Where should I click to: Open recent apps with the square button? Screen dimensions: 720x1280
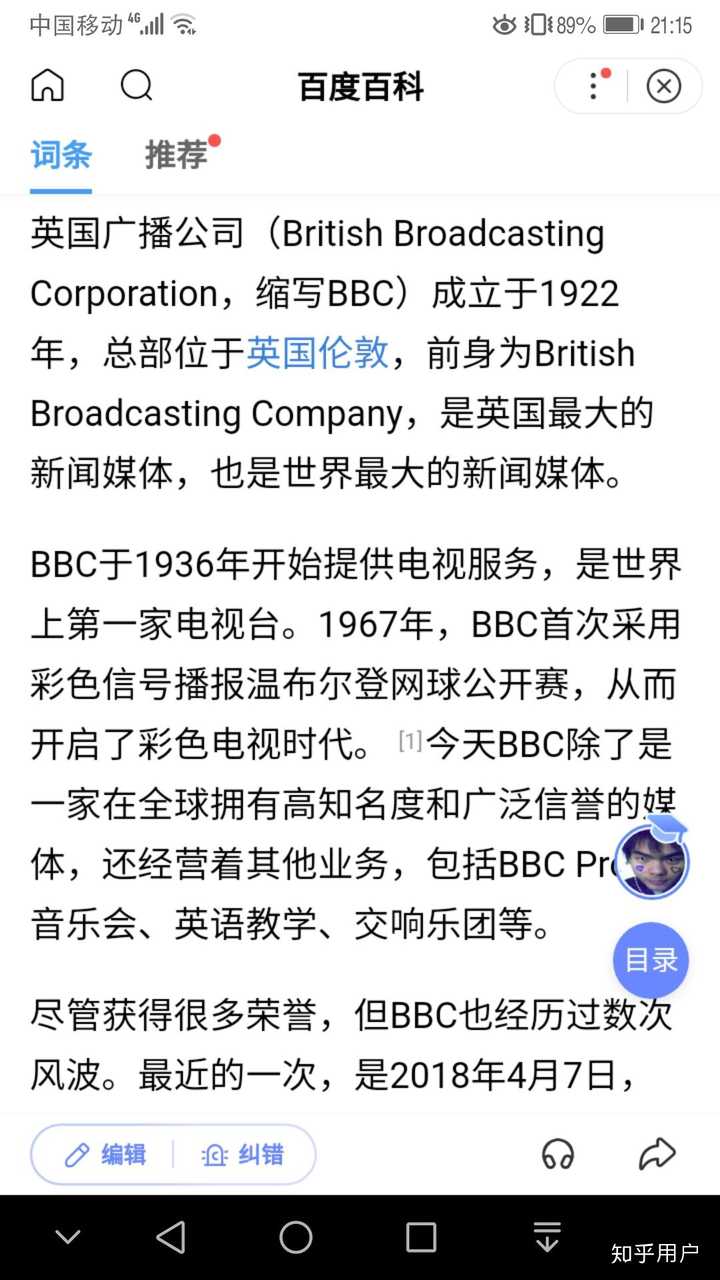click(x=421, y=1237)
